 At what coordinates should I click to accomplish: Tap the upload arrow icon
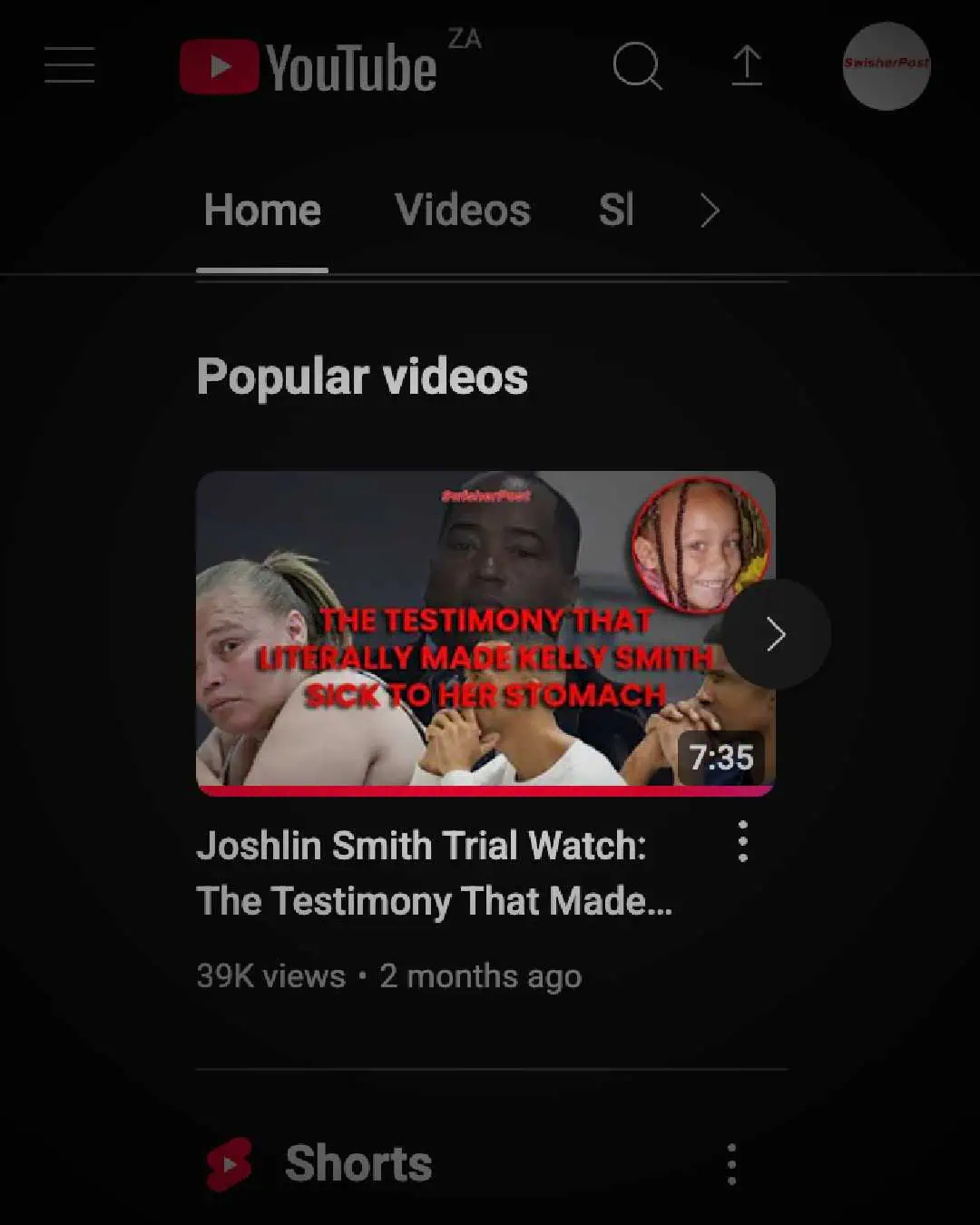[x=747, y=66]
